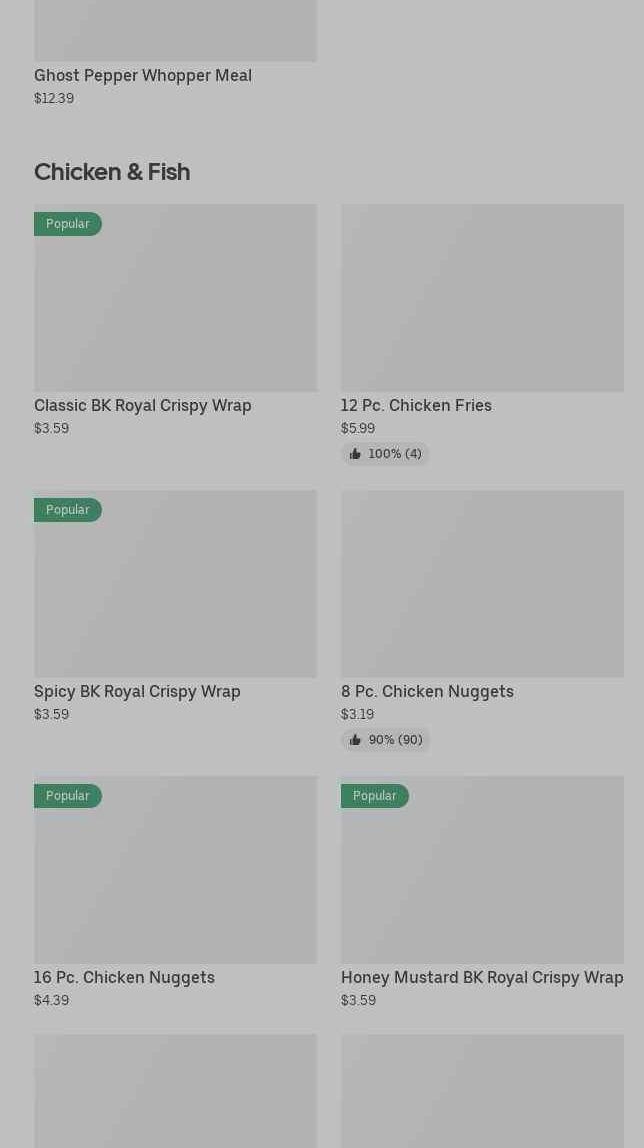The height and width of the screenshot is (1148, 644).
Task: View the 8 Pc. Chicken Nuggets item
Action: pos(482,621)
